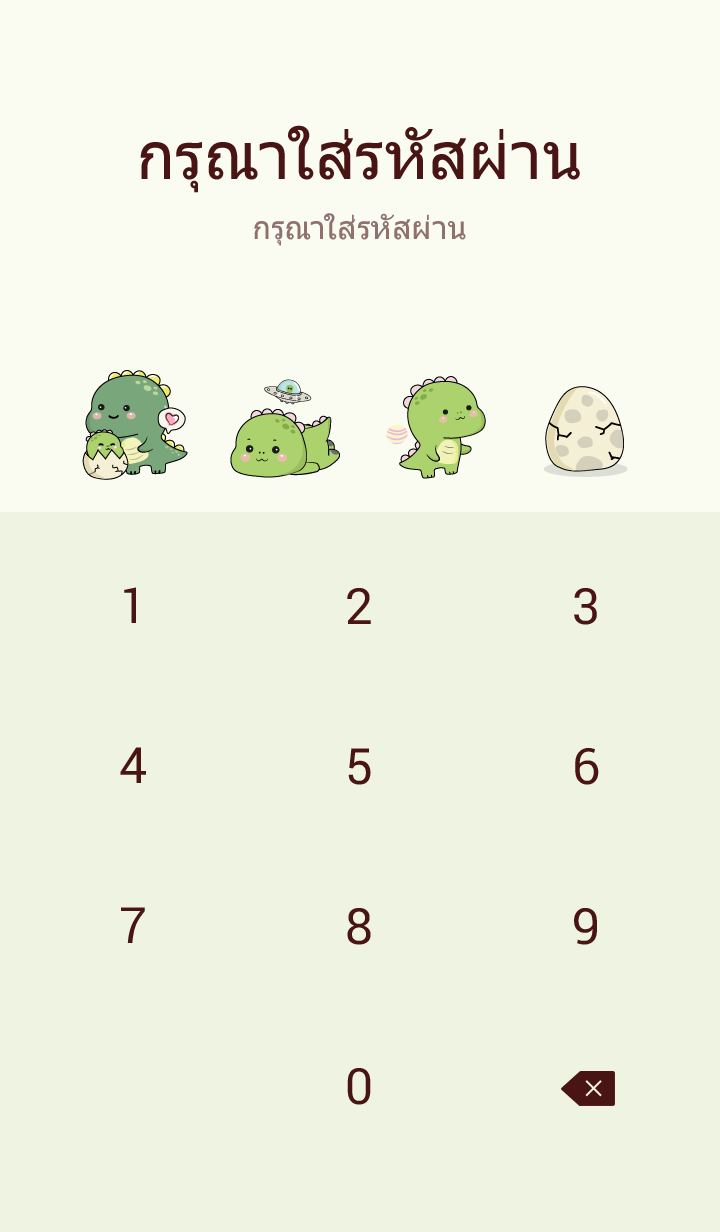Type digit 4 with the keypad

click(132, 767)
